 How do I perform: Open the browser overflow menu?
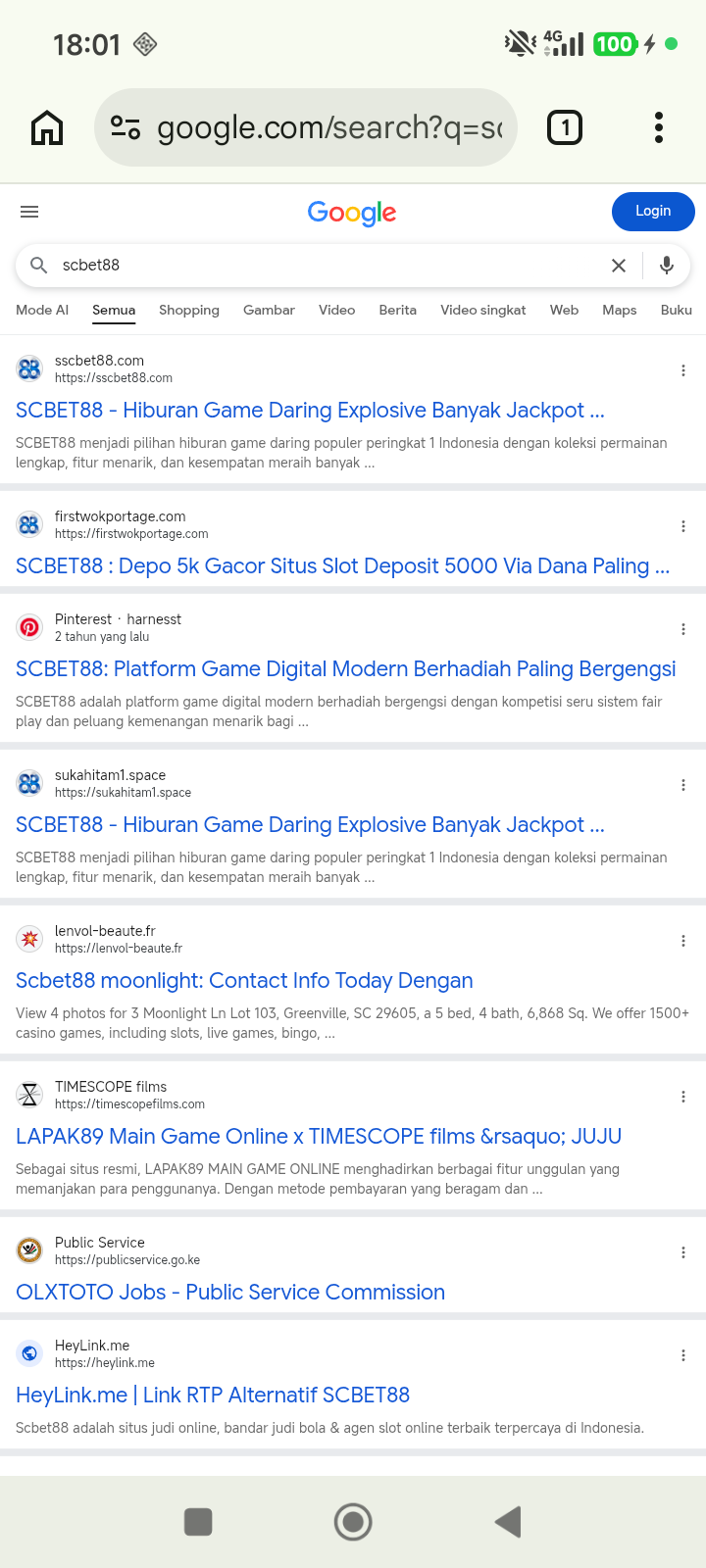pyautogui.click(x=659, y=127)
